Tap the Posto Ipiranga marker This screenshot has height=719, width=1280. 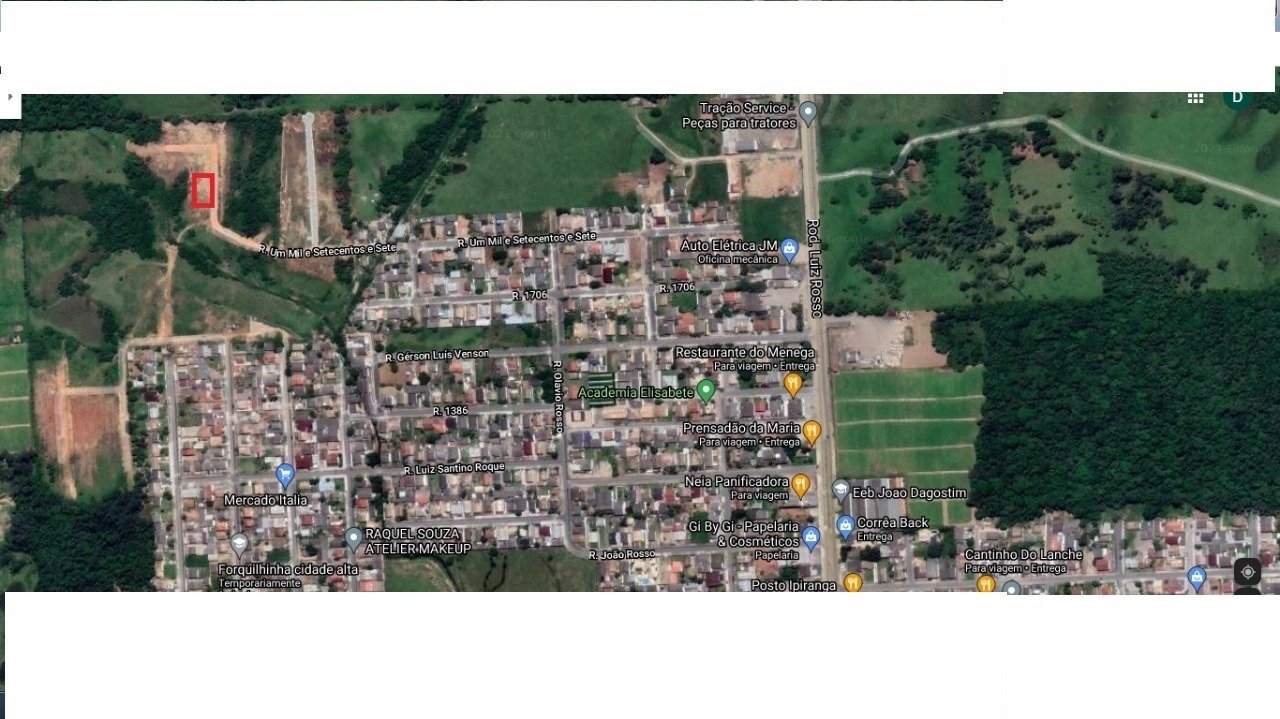tap(853, 582)
